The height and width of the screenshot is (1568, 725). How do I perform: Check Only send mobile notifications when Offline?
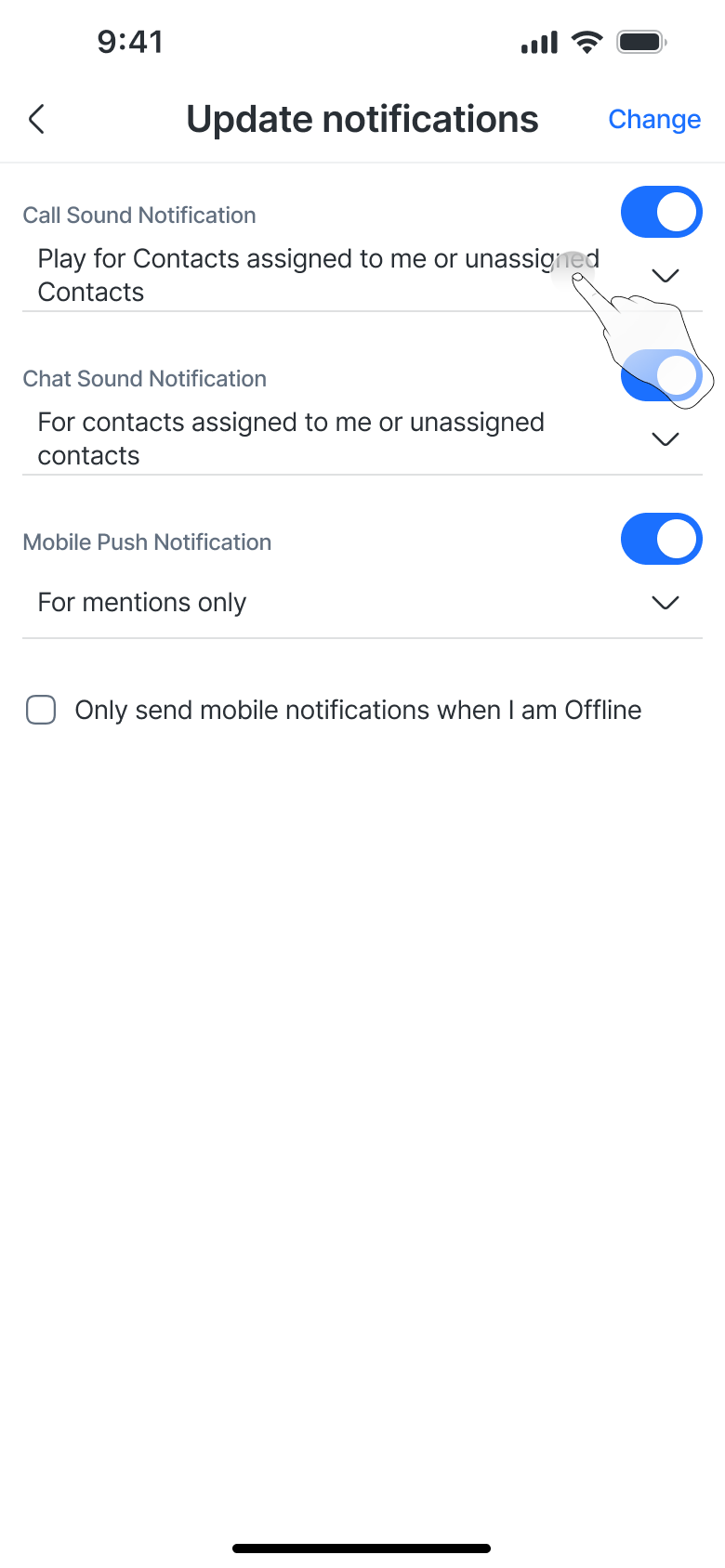[x=41, y=710]
